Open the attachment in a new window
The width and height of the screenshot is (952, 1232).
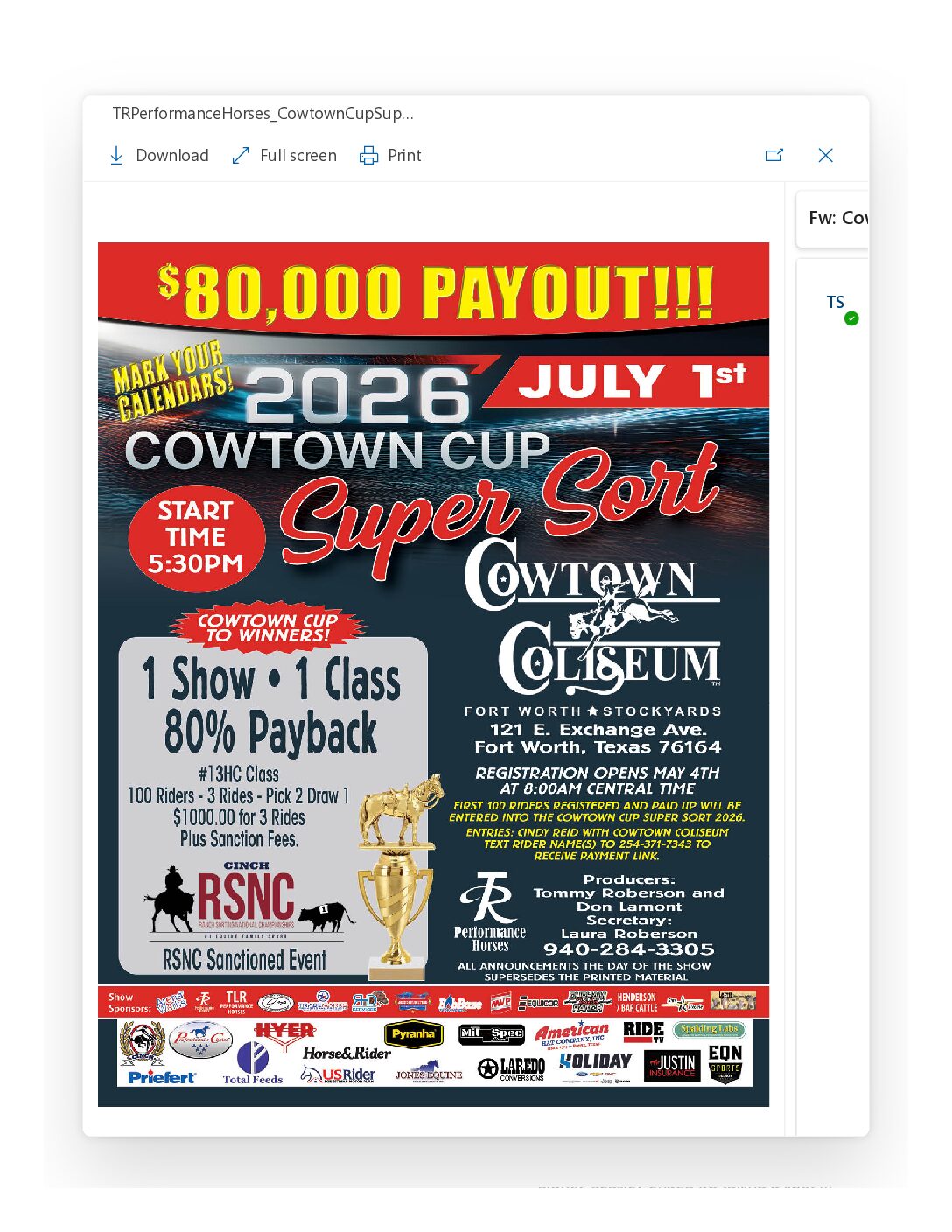tap(773, 155)
